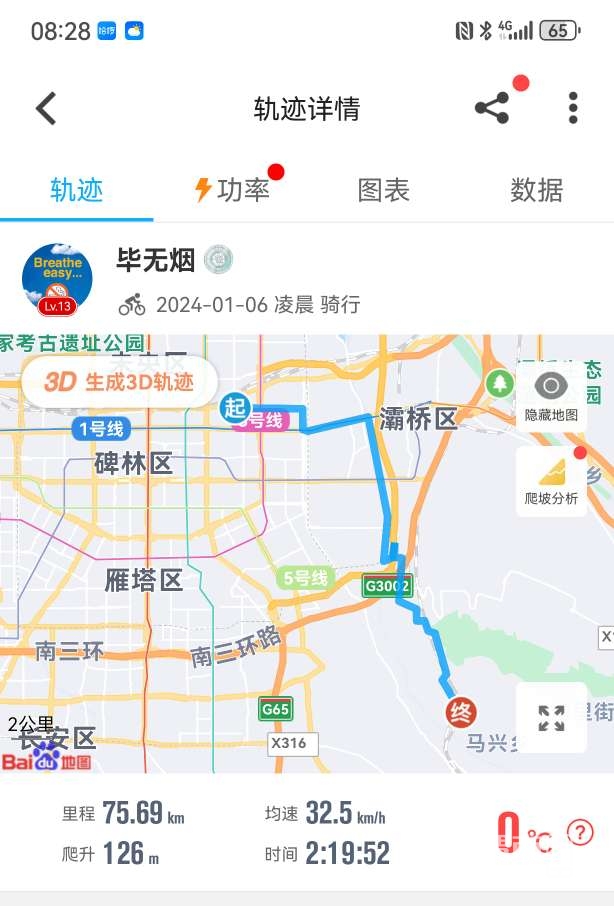
Task: Expand the map to fullscreen
Action: (x=551, y=718)
